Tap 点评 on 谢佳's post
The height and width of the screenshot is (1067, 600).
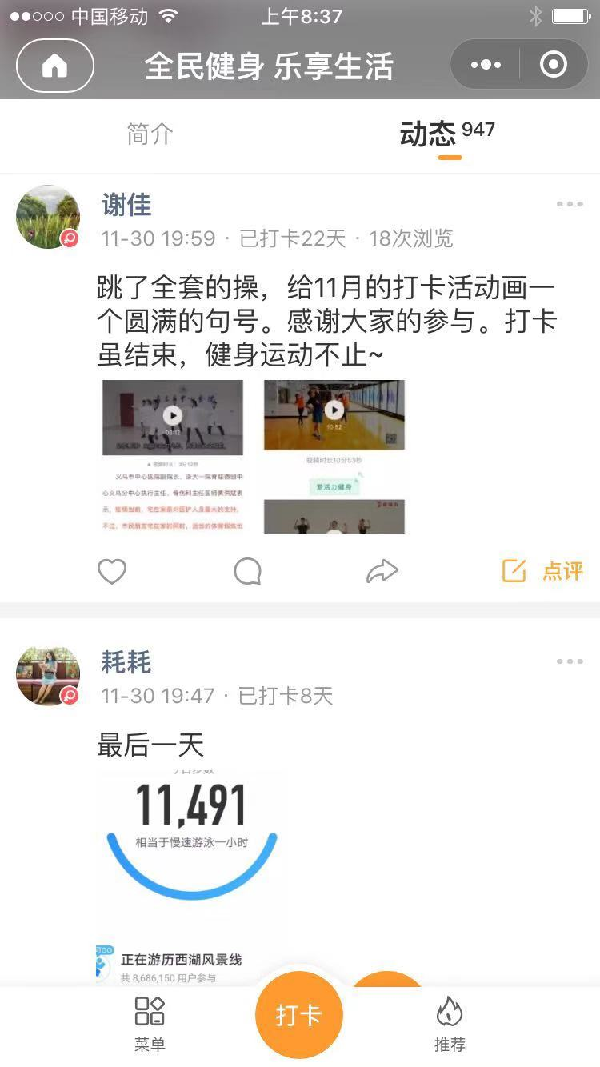point(542,571)
